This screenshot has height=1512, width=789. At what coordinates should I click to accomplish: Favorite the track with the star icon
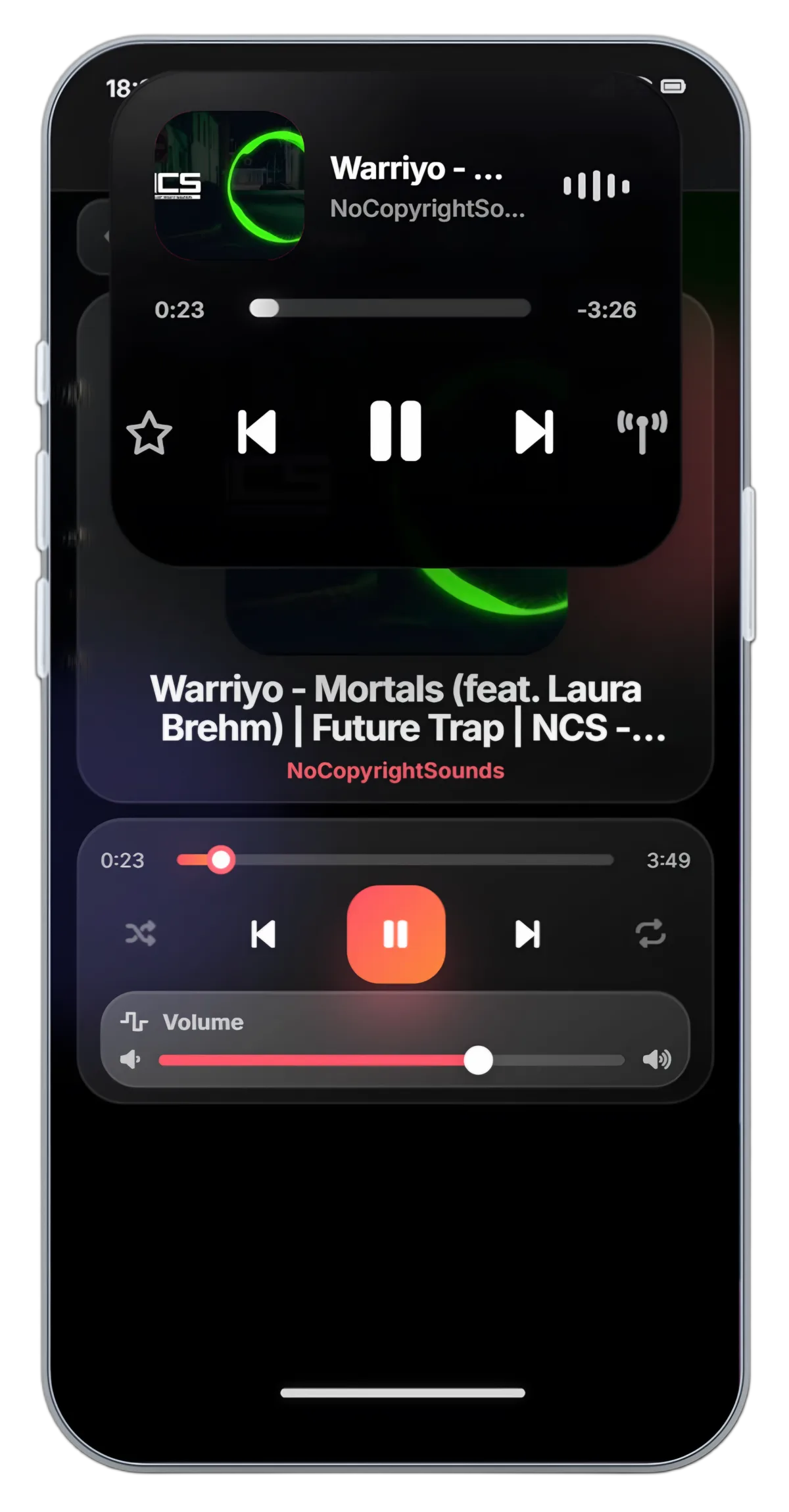pos(149,433)
